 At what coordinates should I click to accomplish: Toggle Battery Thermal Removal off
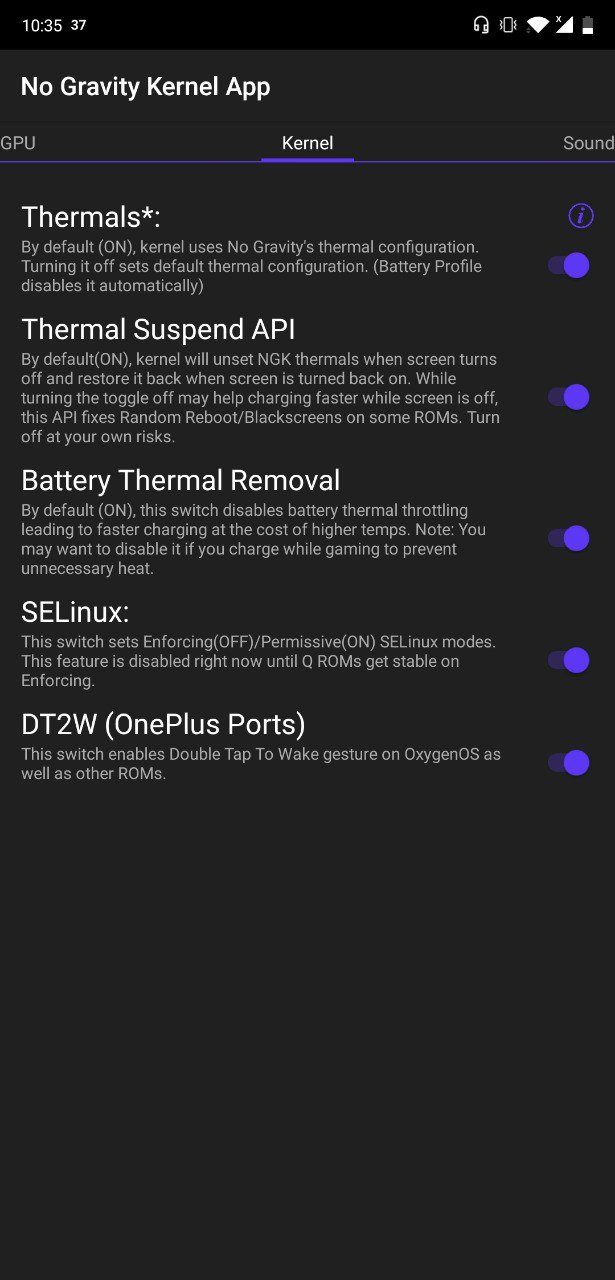click(x=568, y=538)
